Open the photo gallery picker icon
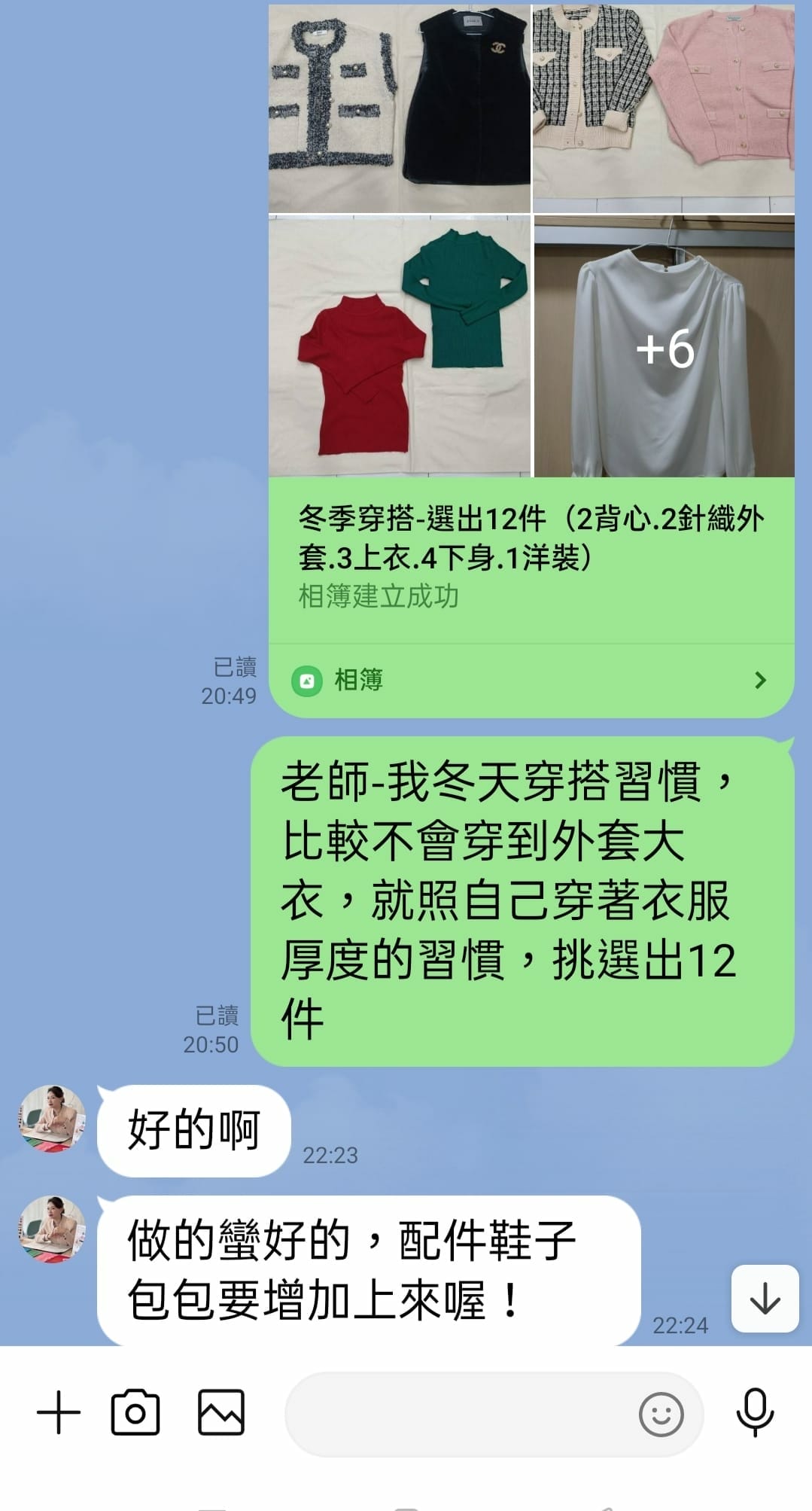The image size is (812, 1511). coord(220,1414)
